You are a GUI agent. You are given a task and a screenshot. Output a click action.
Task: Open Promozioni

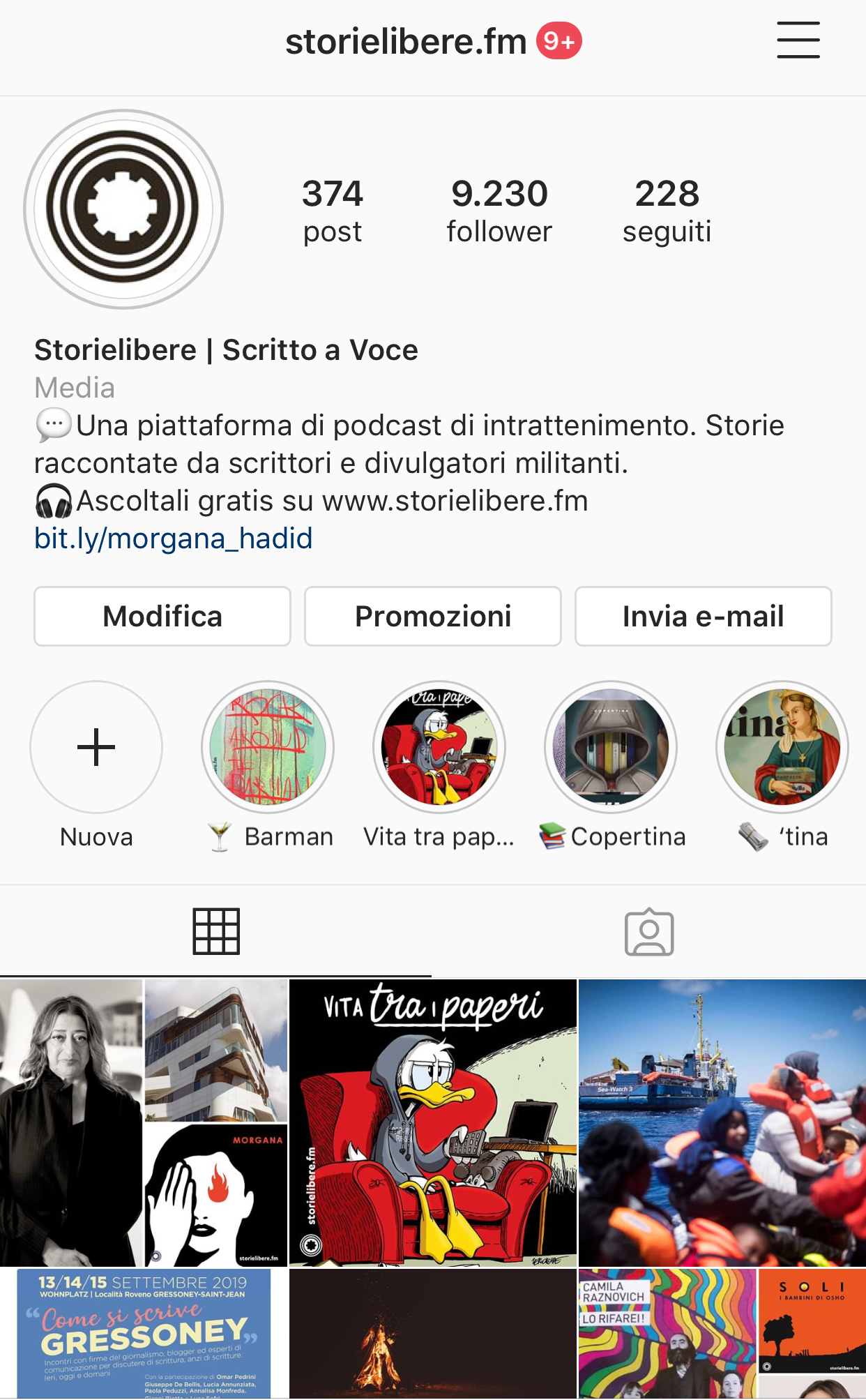pos(433,616)
